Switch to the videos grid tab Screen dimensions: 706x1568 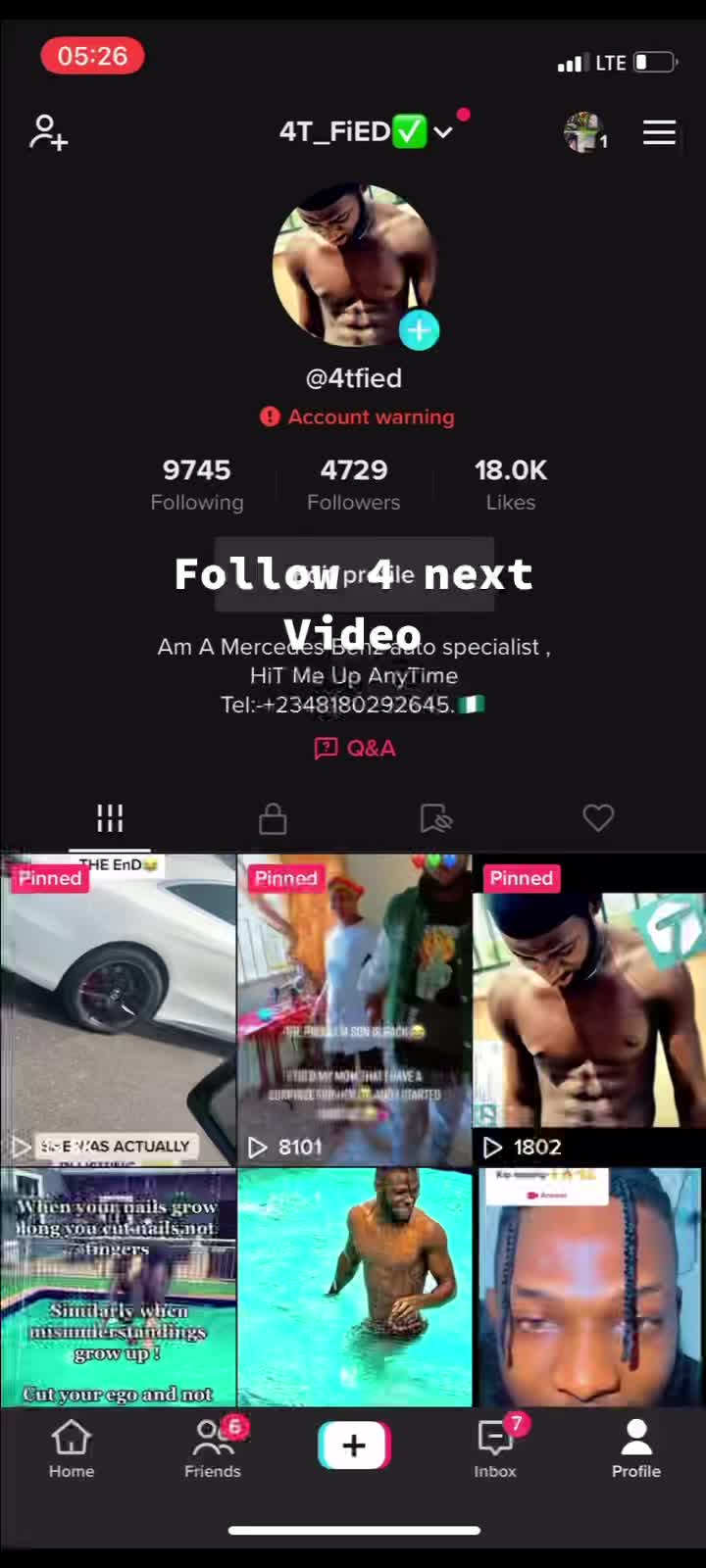110,818
